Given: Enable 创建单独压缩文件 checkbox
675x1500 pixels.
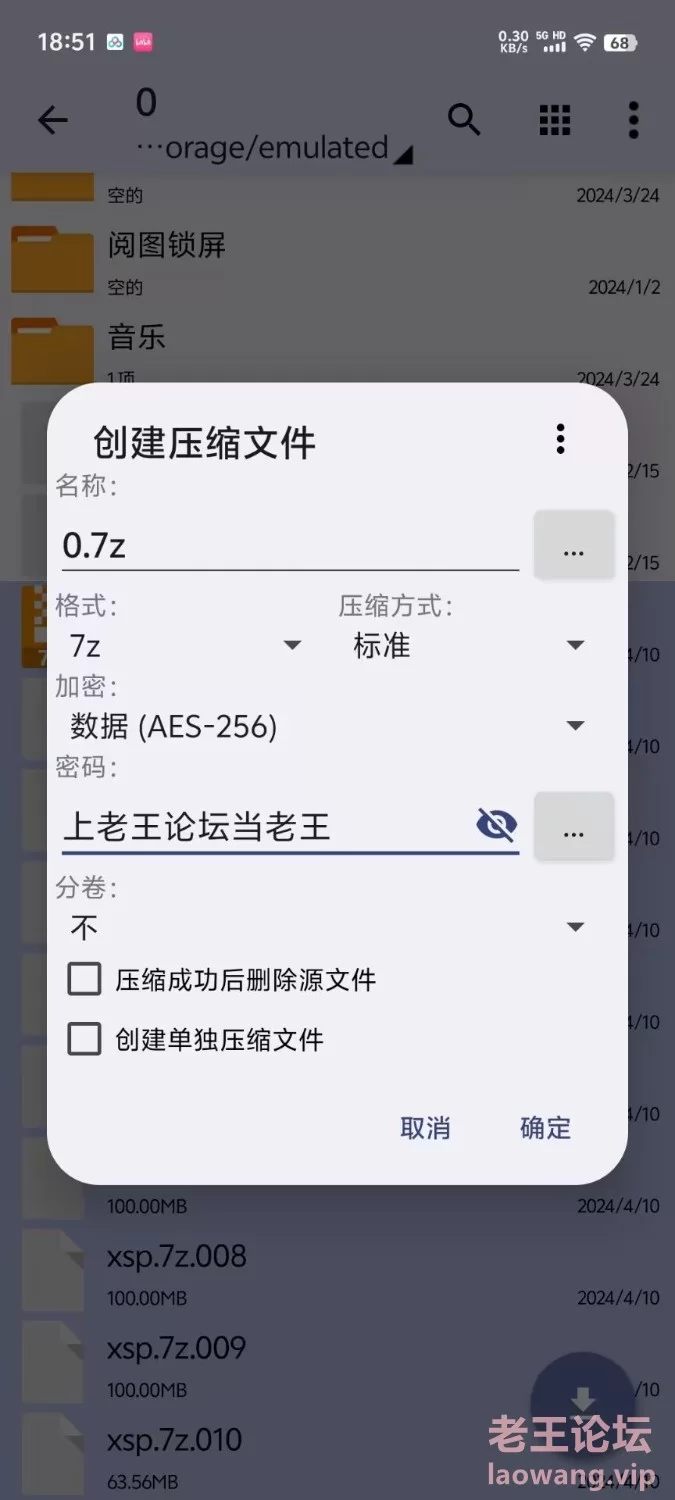Looking at the screenshot, I should click(x=85, y=1039).
